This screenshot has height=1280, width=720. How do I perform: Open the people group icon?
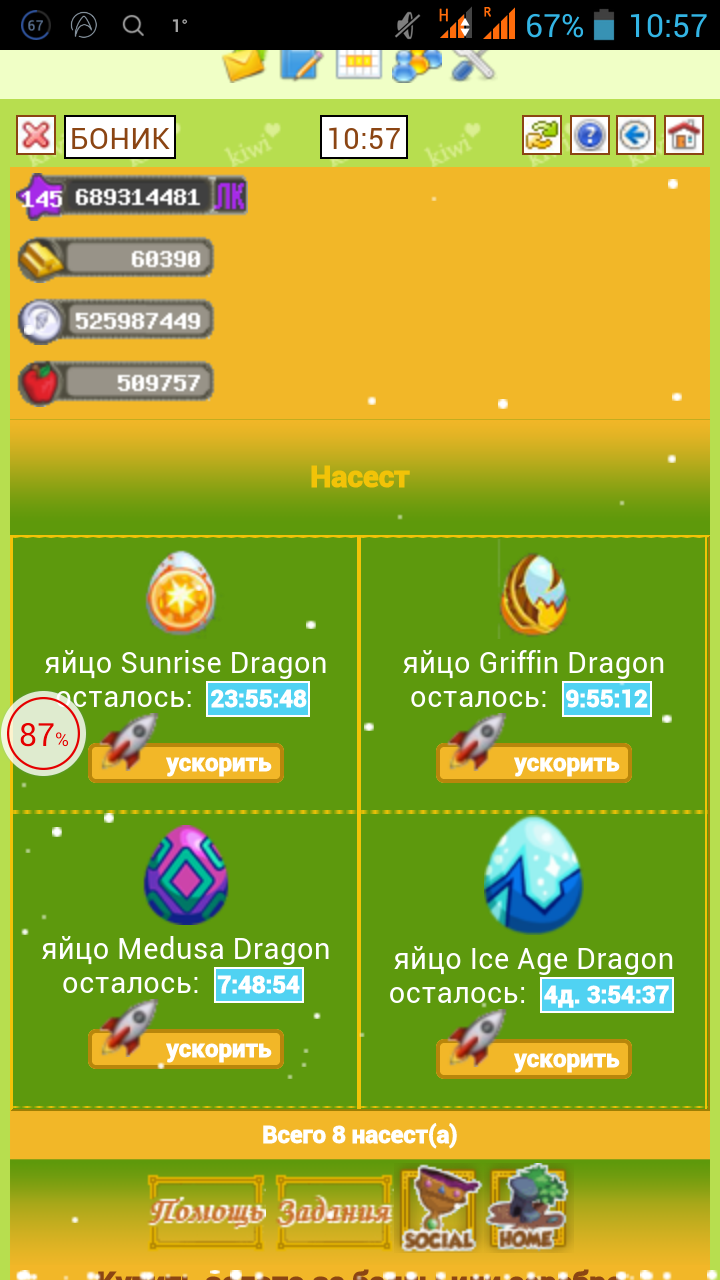416,65
